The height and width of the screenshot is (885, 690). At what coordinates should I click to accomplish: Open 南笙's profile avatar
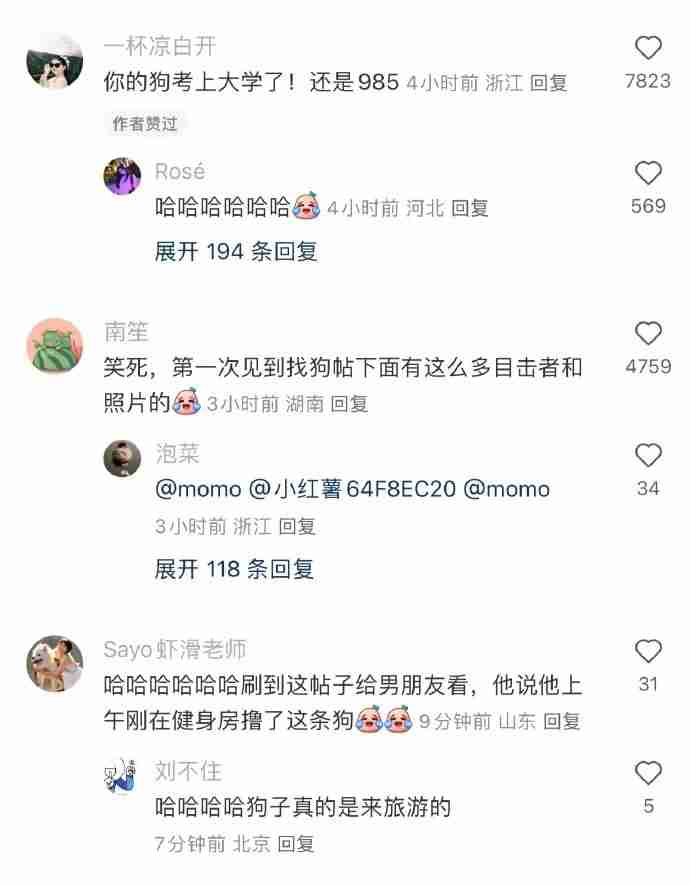coord(54,346)
